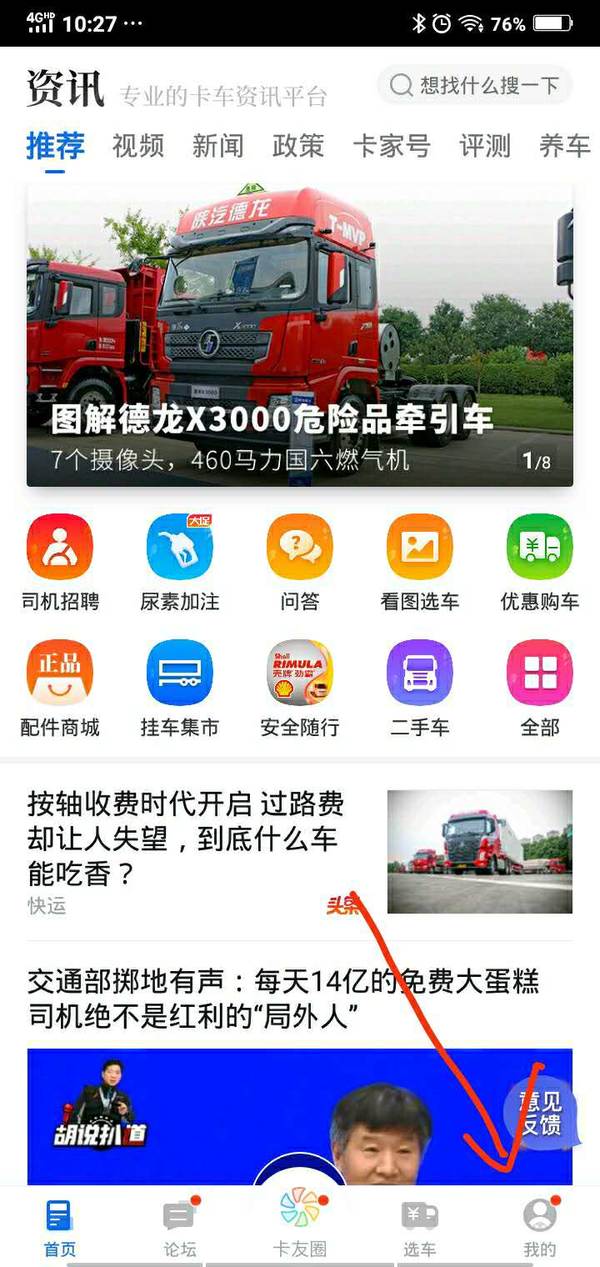Open the search box 想找什么搜一下

(474, 85)
